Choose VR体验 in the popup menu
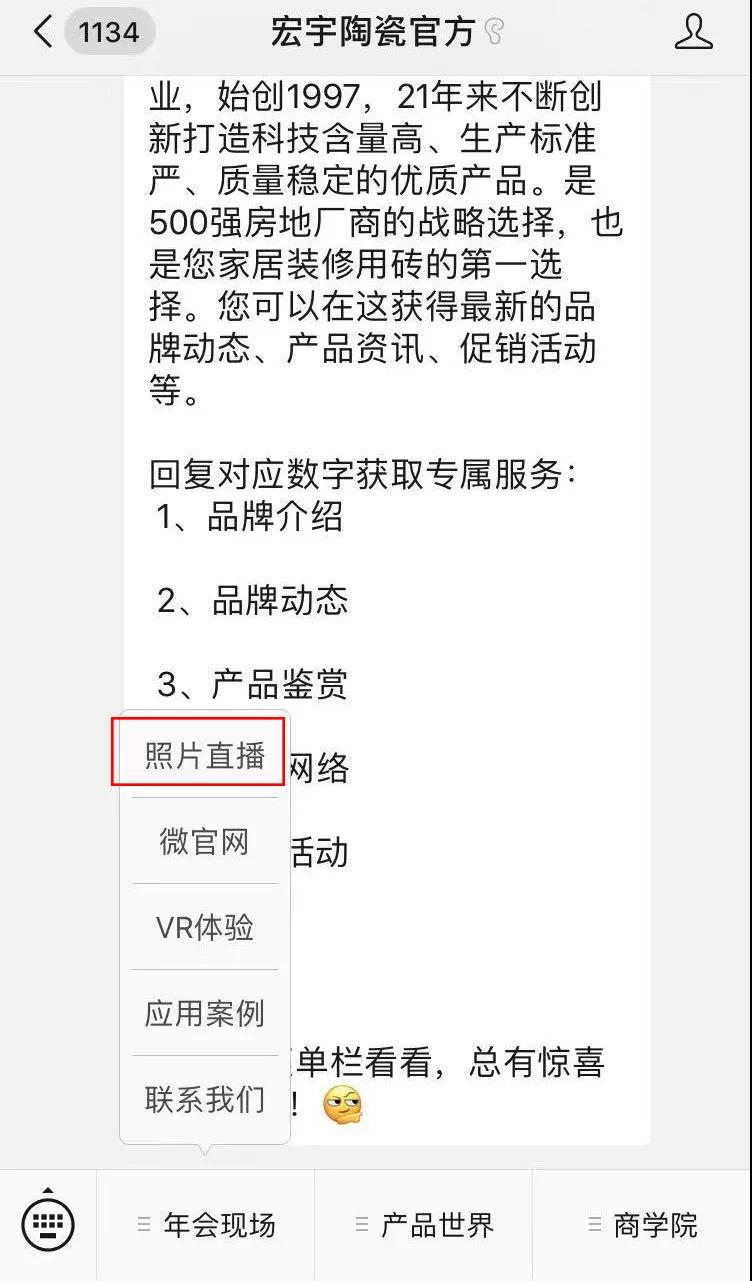The height and width of the screenshot is (1281, 752). point(204,928)
